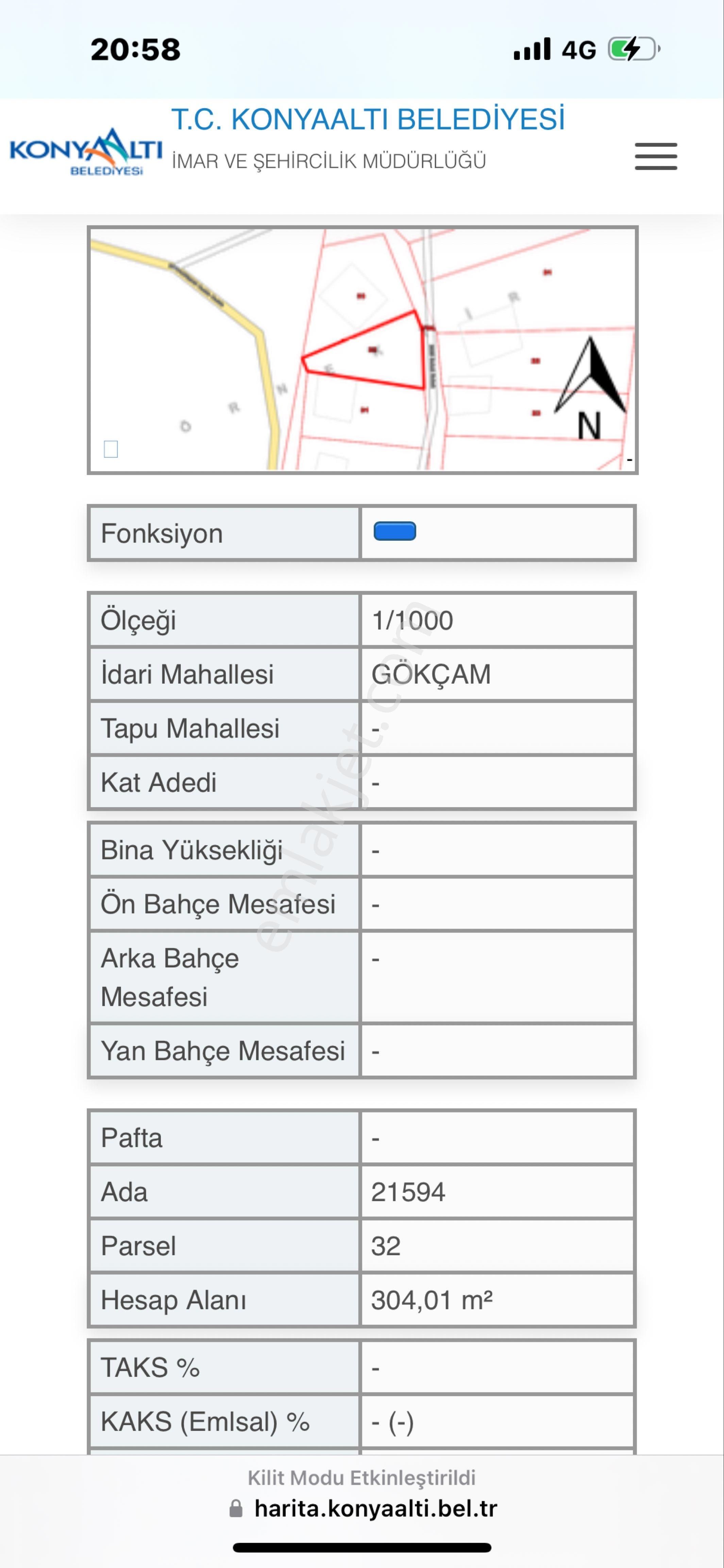Tap the home indicator bar at bottom

click(x=362, y=1547)
